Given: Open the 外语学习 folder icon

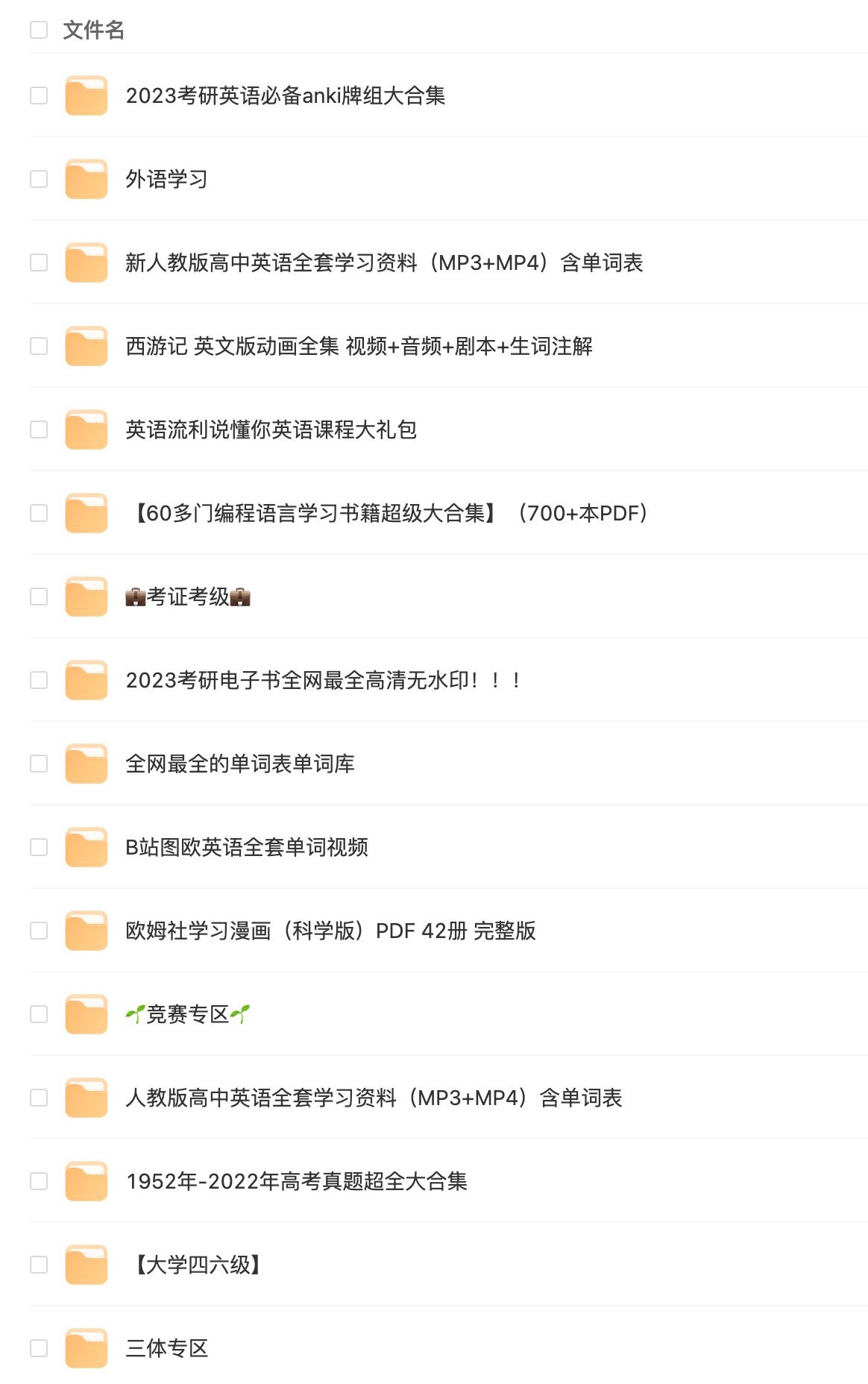Looking at the screenshot, I should 87,180.
